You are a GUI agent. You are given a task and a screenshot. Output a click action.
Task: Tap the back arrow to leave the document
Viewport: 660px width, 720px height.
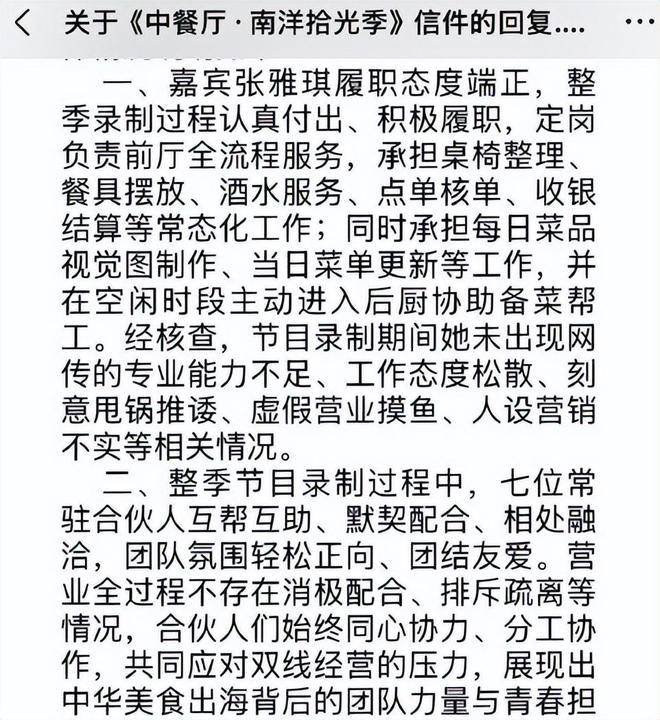(x=22, y=23)
